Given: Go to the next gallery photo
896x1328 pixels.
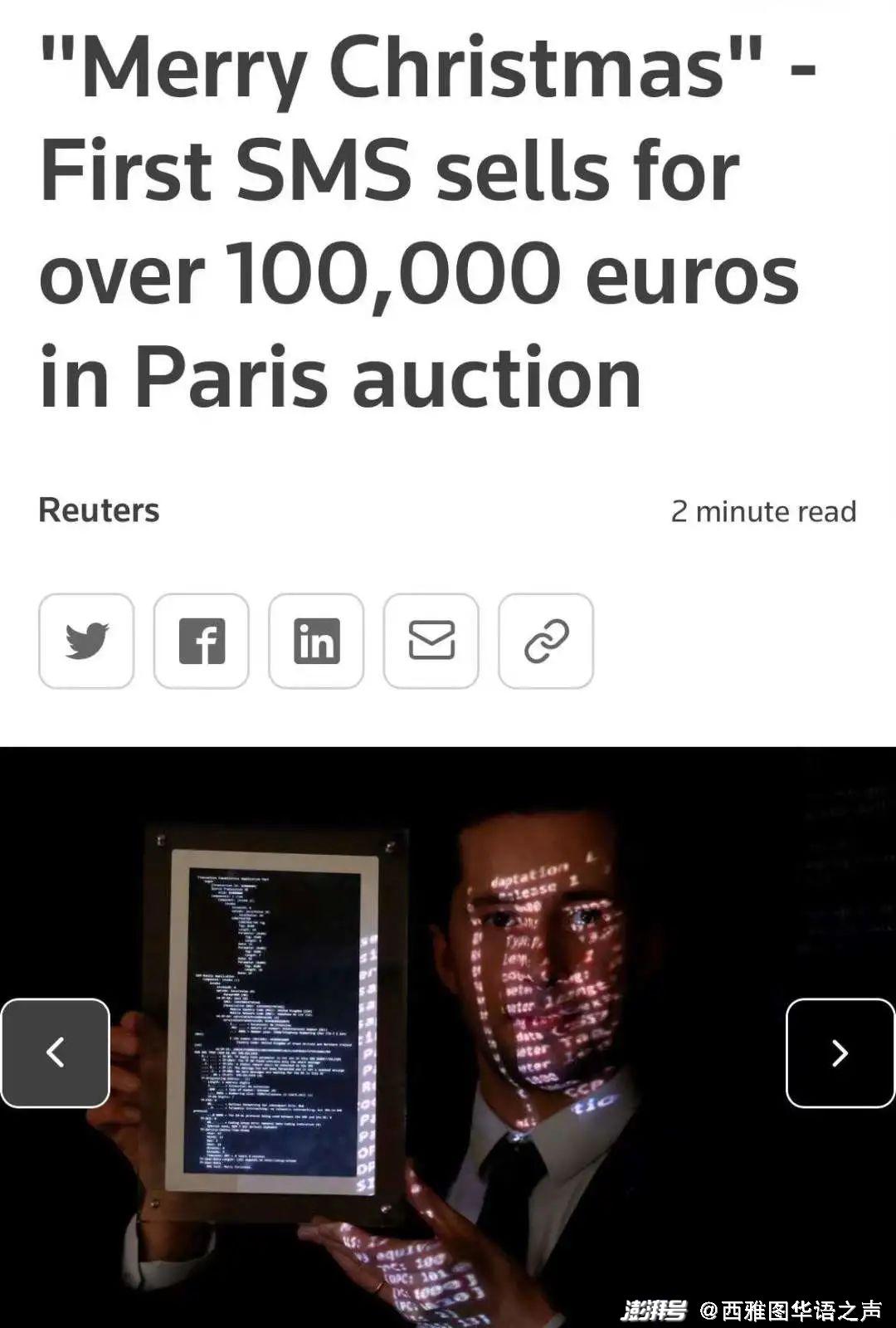Looking at the screenshot, I should [x=840, y=1053].
